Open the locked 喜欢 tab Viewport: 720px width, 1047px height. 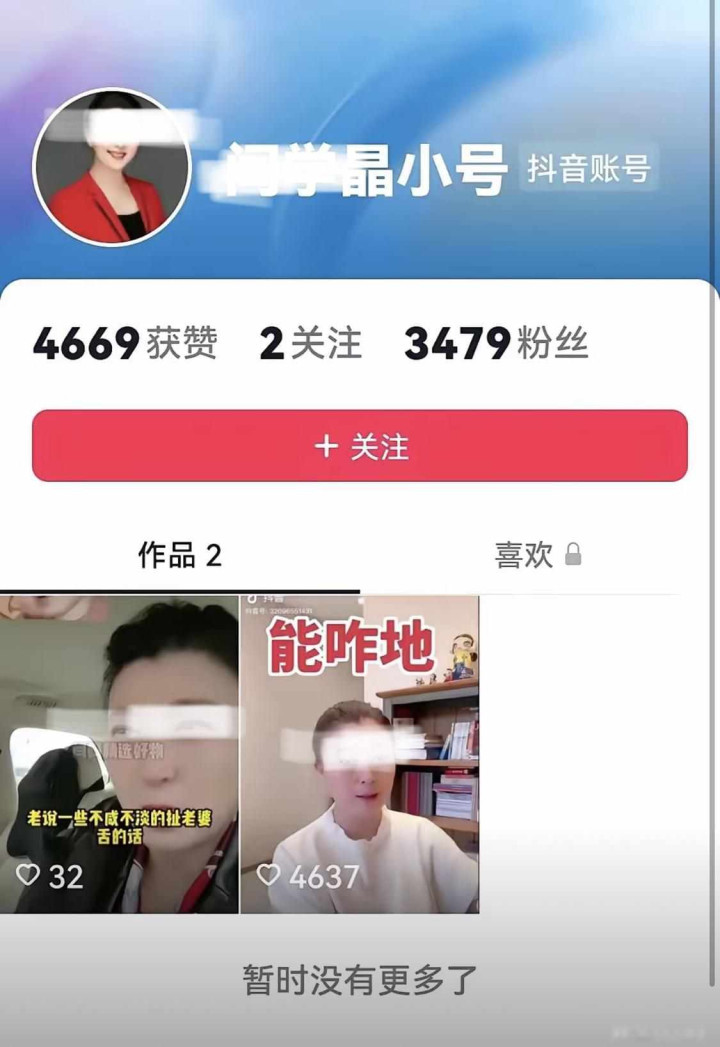point(538,555)
